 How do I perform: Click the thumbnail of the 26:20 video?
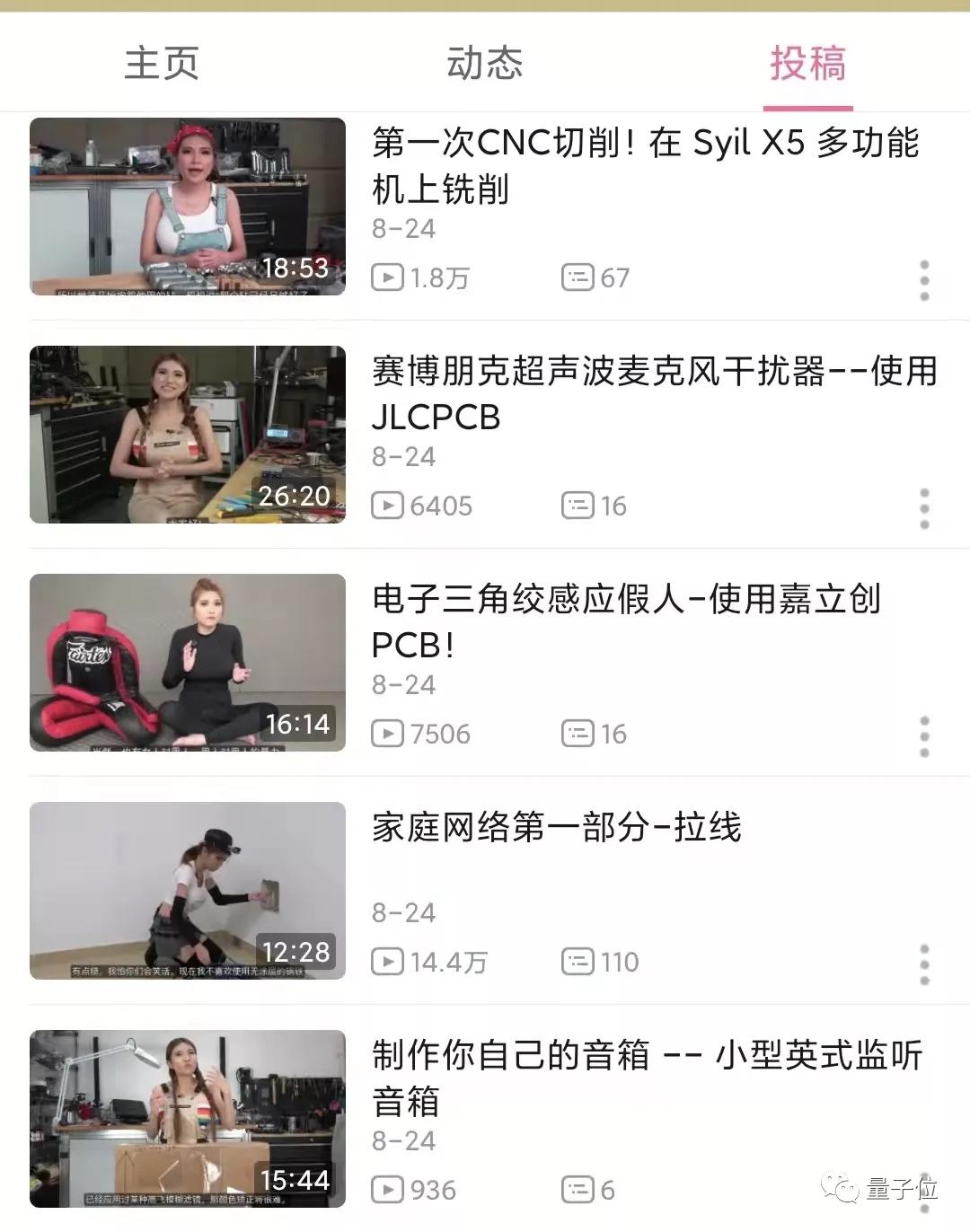tap(189, 434)
